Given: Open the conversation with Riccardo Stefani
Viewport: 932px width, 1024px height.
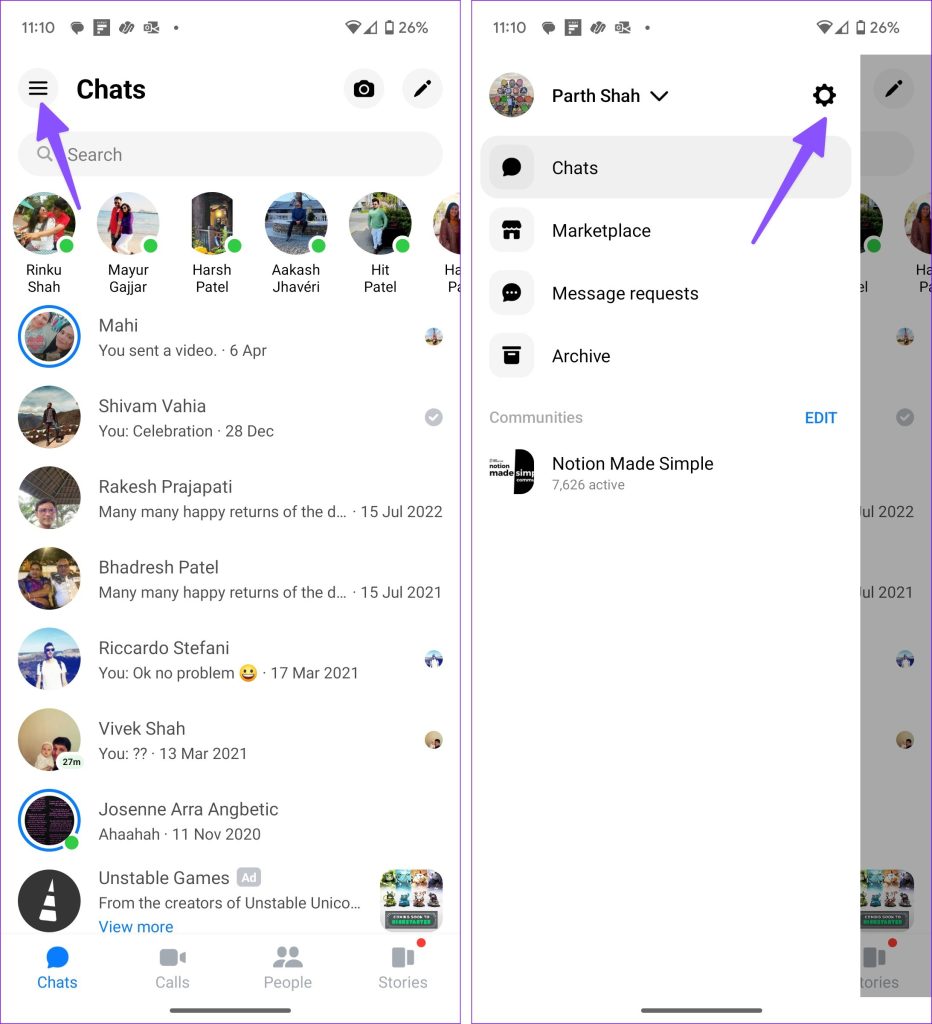Looking at the screenshot, I should pyautogui.click(x=230, y=660).
